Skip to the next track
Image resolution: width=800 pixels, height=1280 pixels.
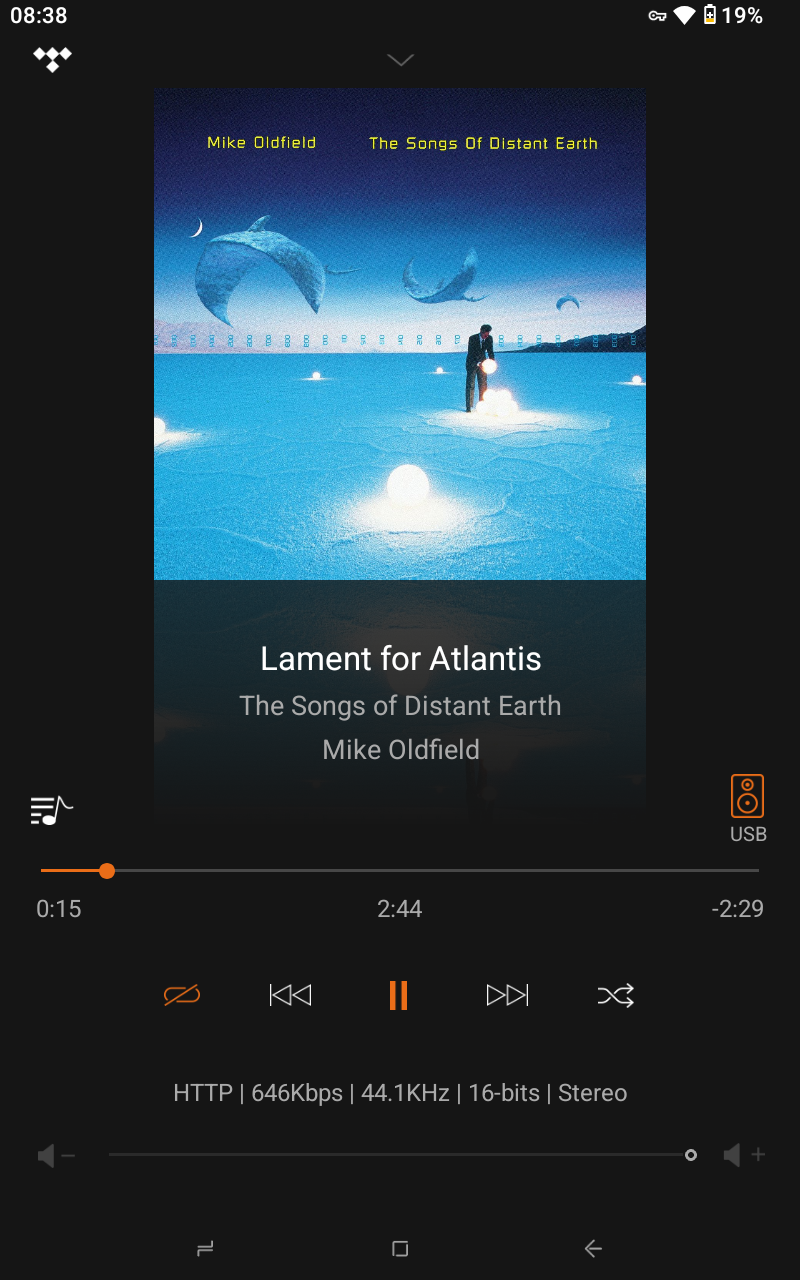pos(507,995)
